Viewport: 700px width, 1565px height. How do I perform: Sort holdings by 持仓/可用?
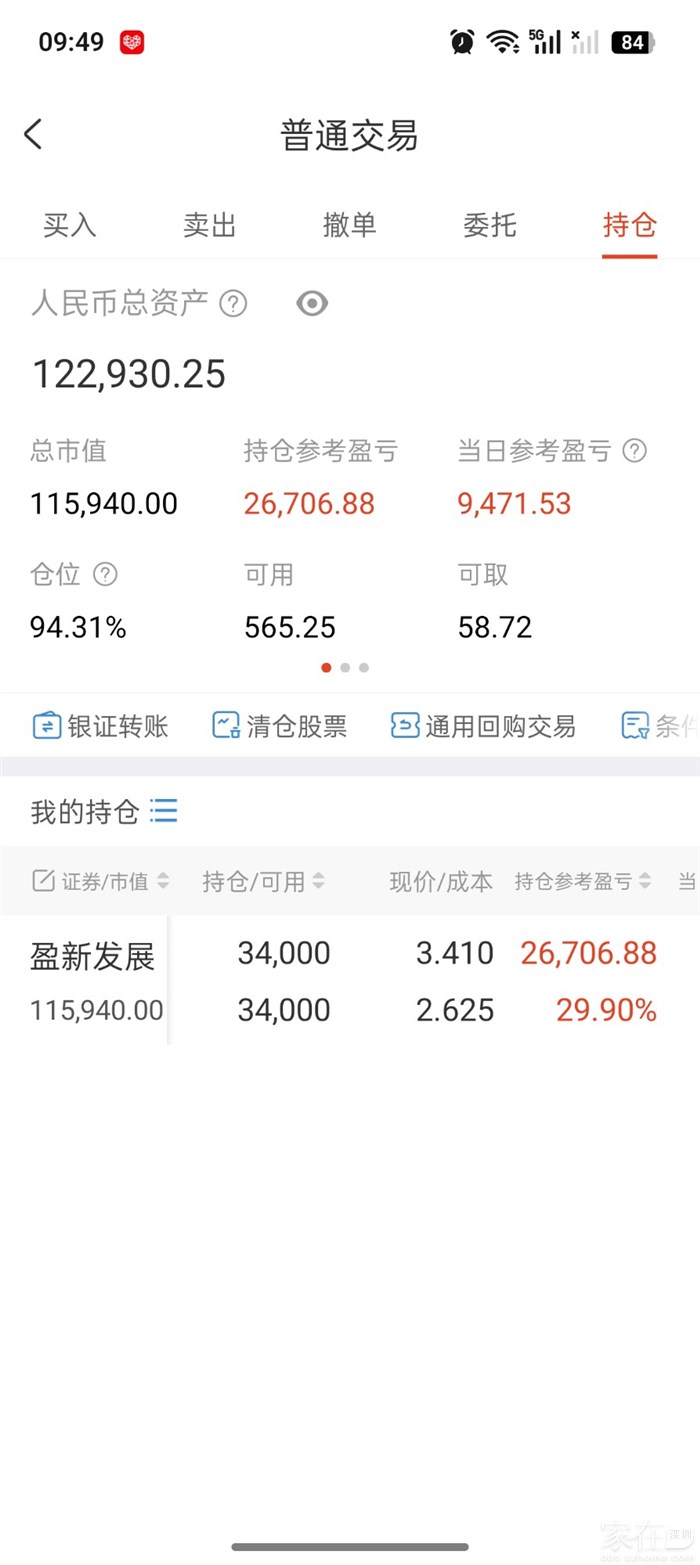pos(264,881)
